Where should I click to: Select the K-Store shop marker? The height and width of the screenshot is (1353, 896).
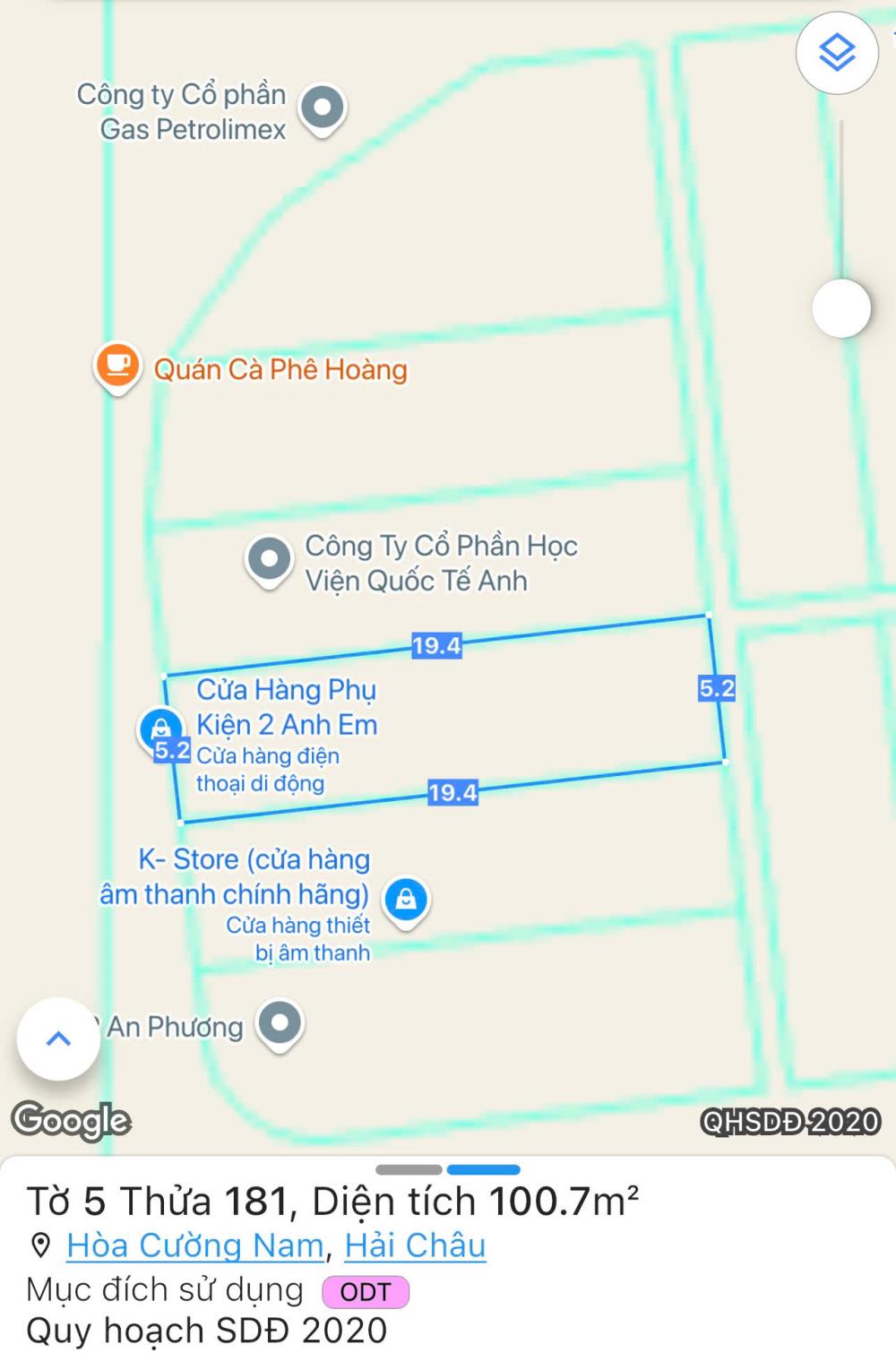tap(406, 901)
